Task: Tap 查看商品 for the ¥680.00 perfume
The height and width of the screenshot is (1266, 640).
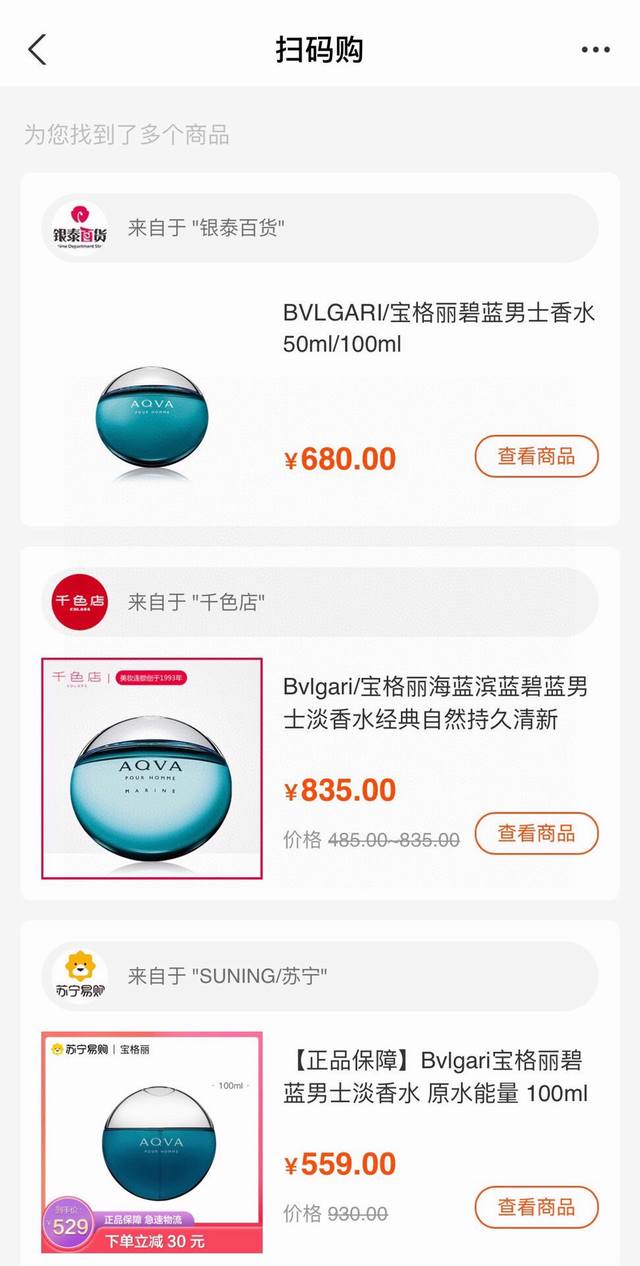Action: pos(536,457)
